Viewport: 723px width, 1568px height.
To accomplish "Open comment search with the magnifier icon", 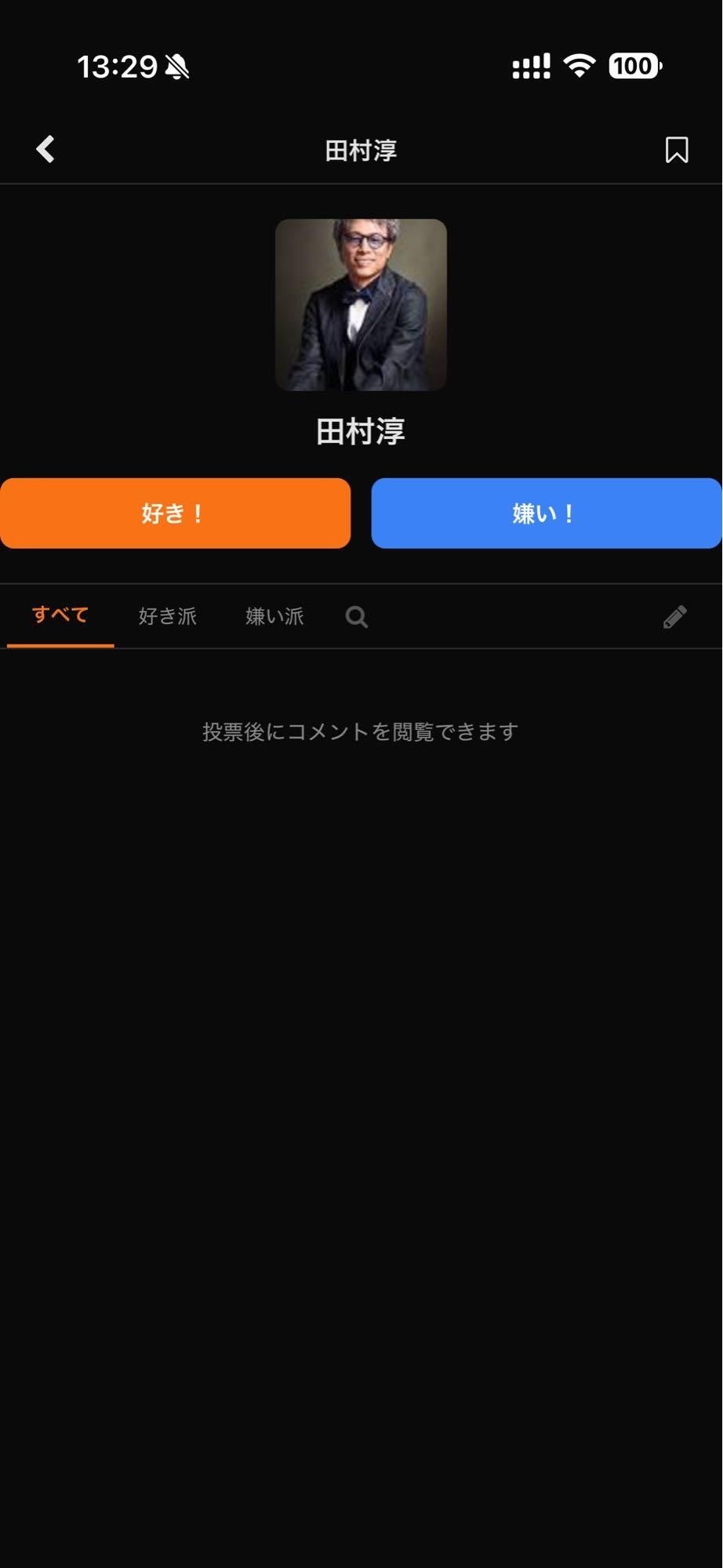I will coord(356,617).
